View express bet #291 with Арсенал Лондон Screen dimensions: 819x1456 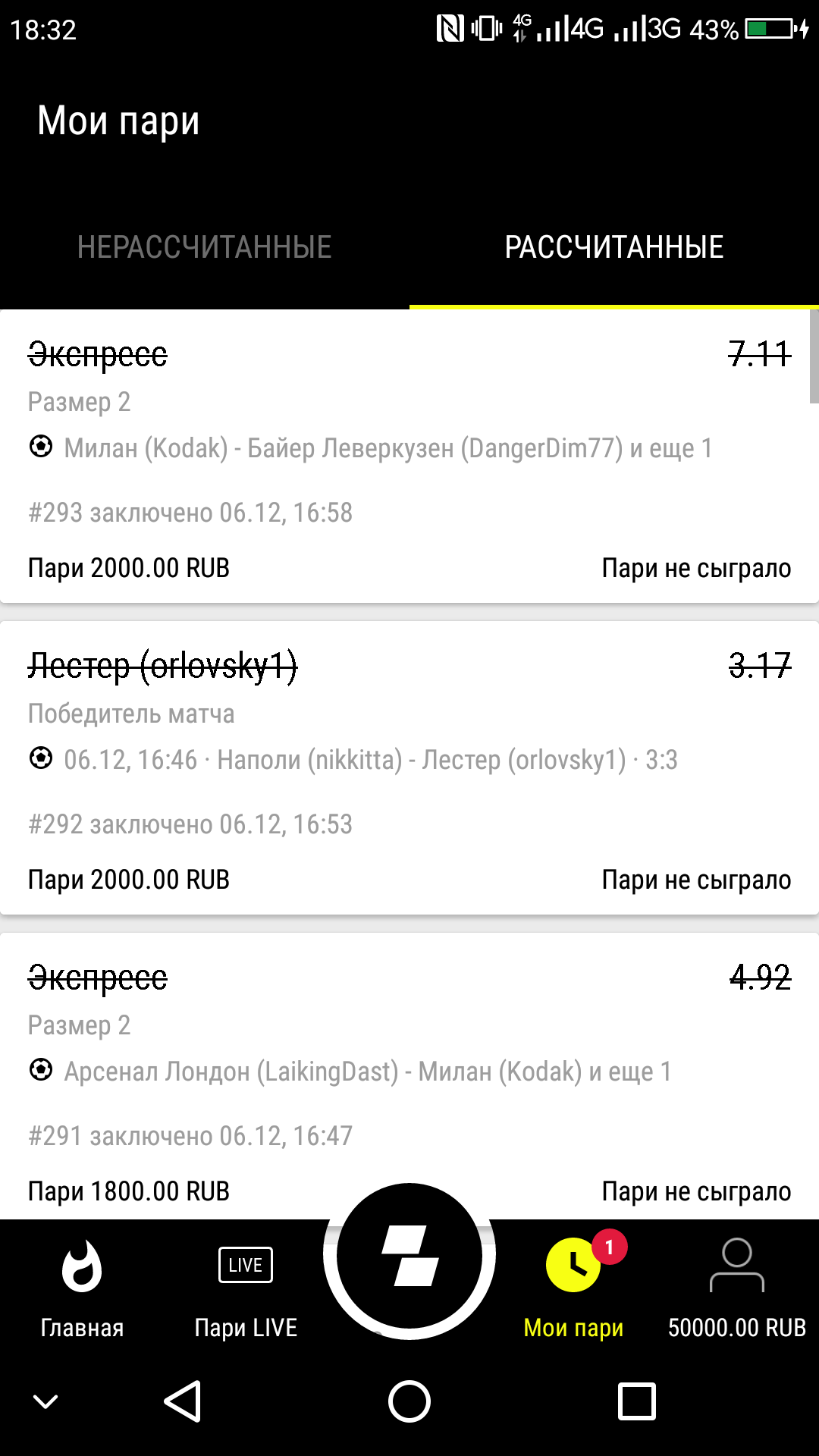coord(409,1077)
